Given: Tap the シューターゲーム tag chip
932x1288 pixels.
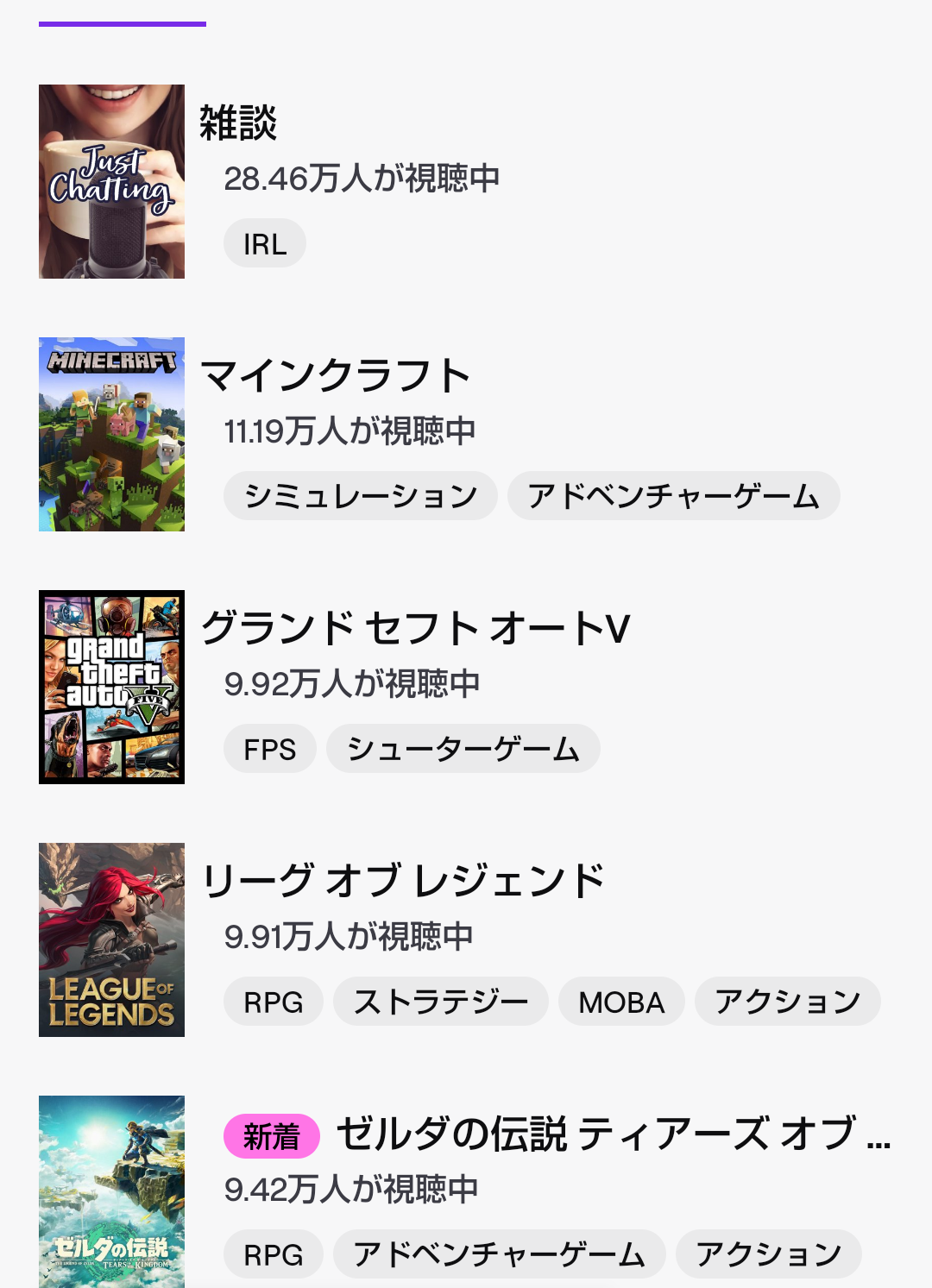Looking at the screenshot, I should tap(463, 749).
